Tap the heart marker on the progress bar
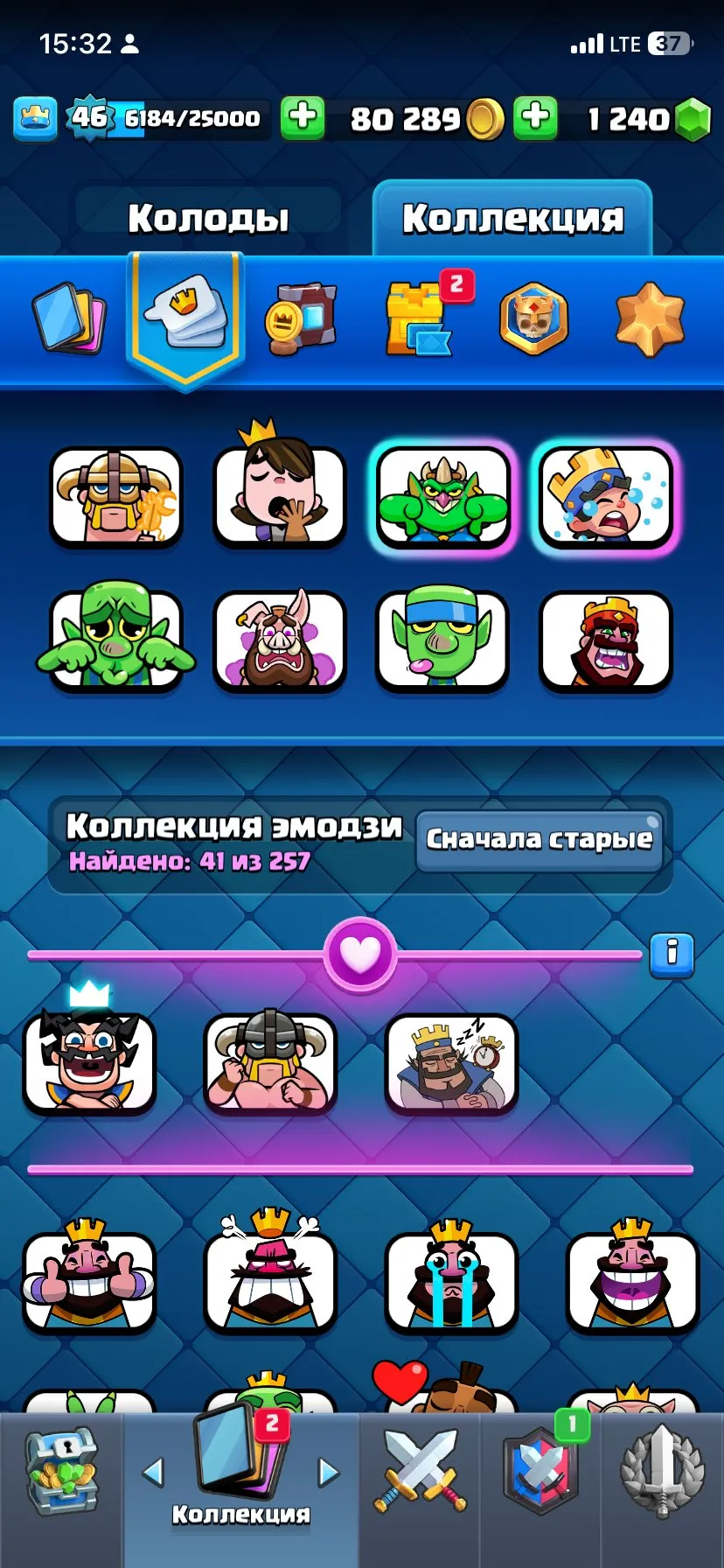 (x=359, y=955)
